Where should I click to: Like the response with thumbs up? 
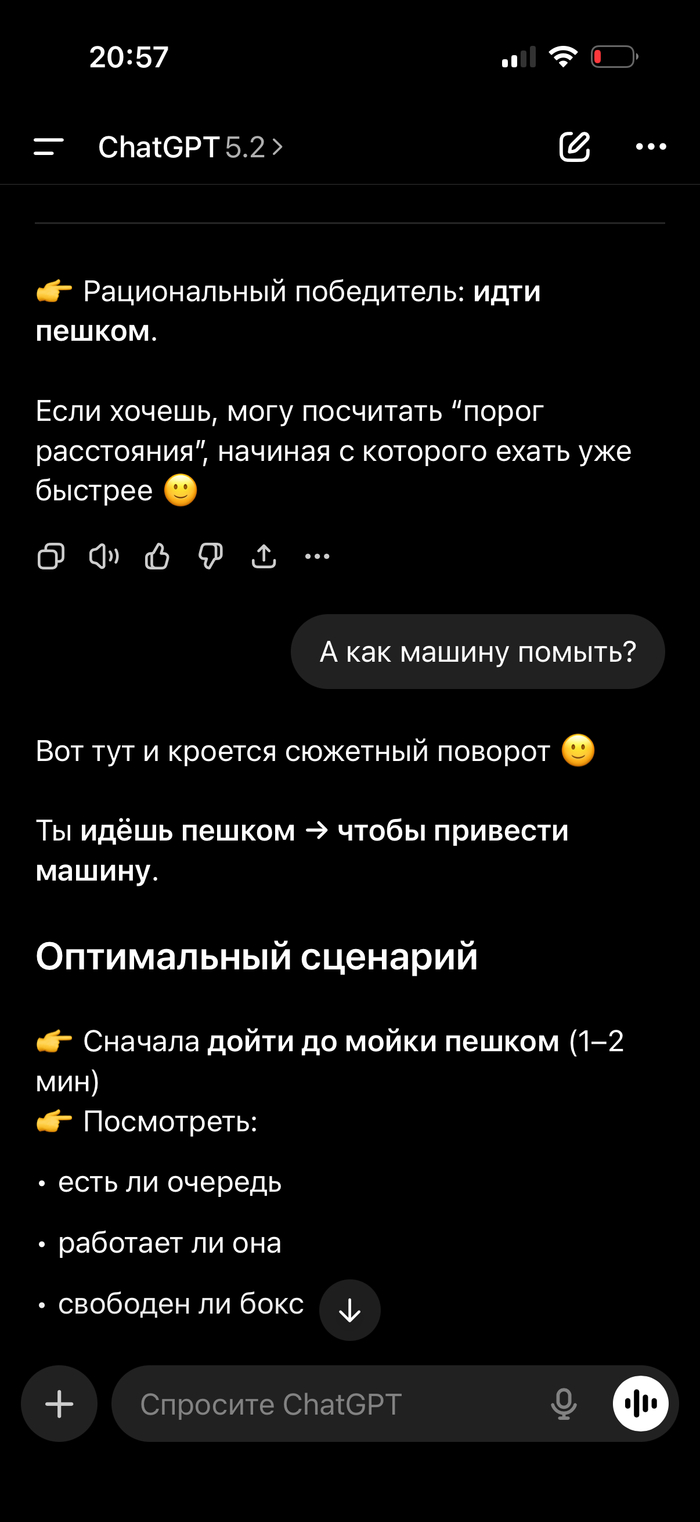coord(157,557)
